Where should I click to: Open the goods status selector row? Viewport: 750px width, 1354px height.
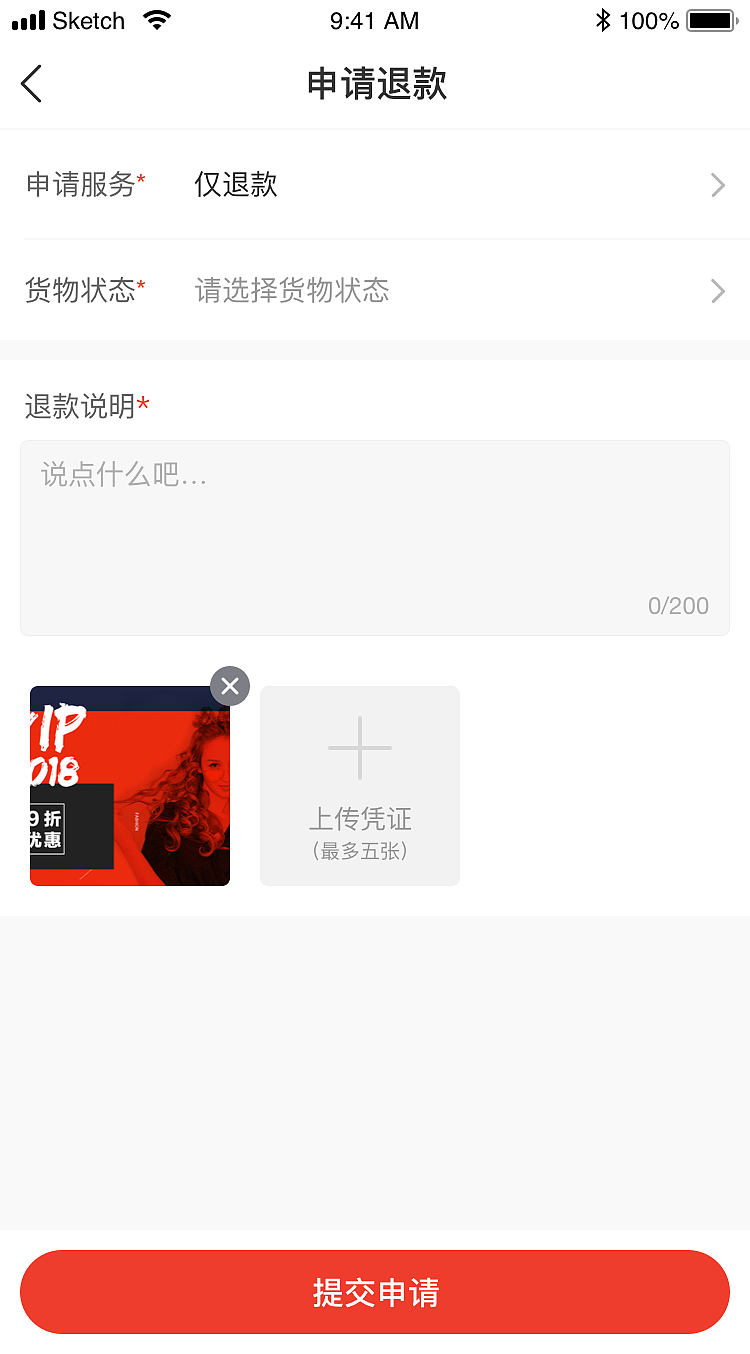click(375, 291)
